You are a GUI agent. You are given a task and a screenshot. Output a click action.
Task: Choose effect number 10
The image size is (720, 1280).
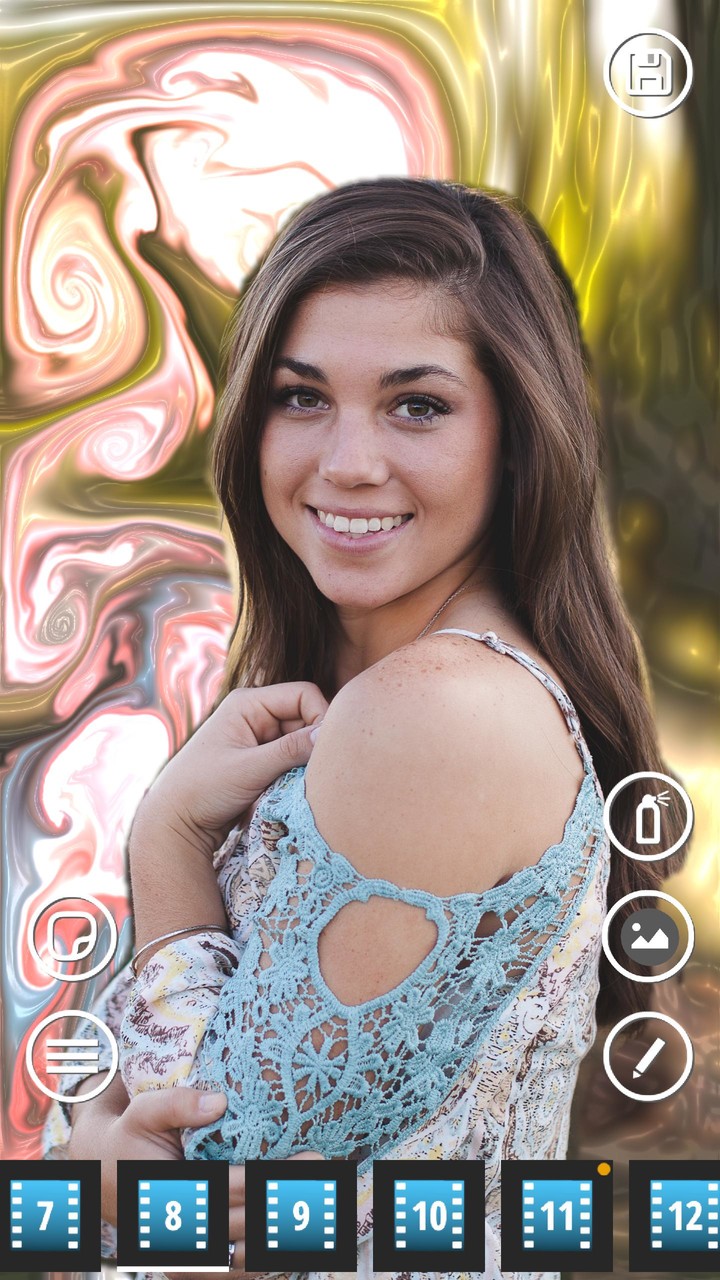(429, 1215)
